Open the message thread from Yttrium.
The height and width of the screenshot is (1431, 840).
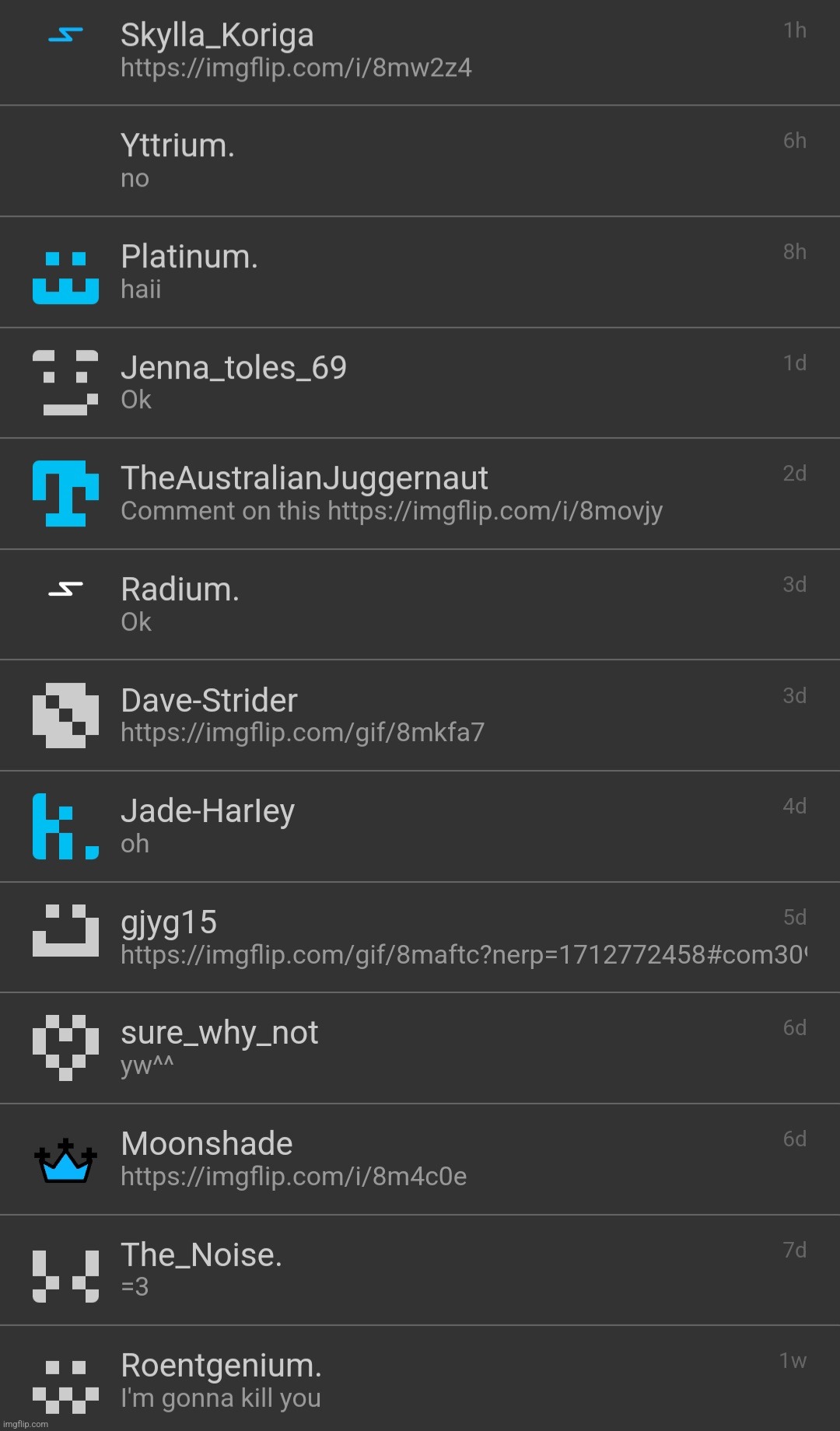pos(420,161)
